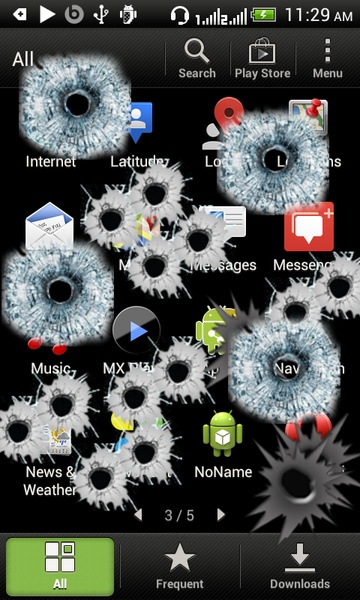Open the Play Store shortcut

pos(262,59)
